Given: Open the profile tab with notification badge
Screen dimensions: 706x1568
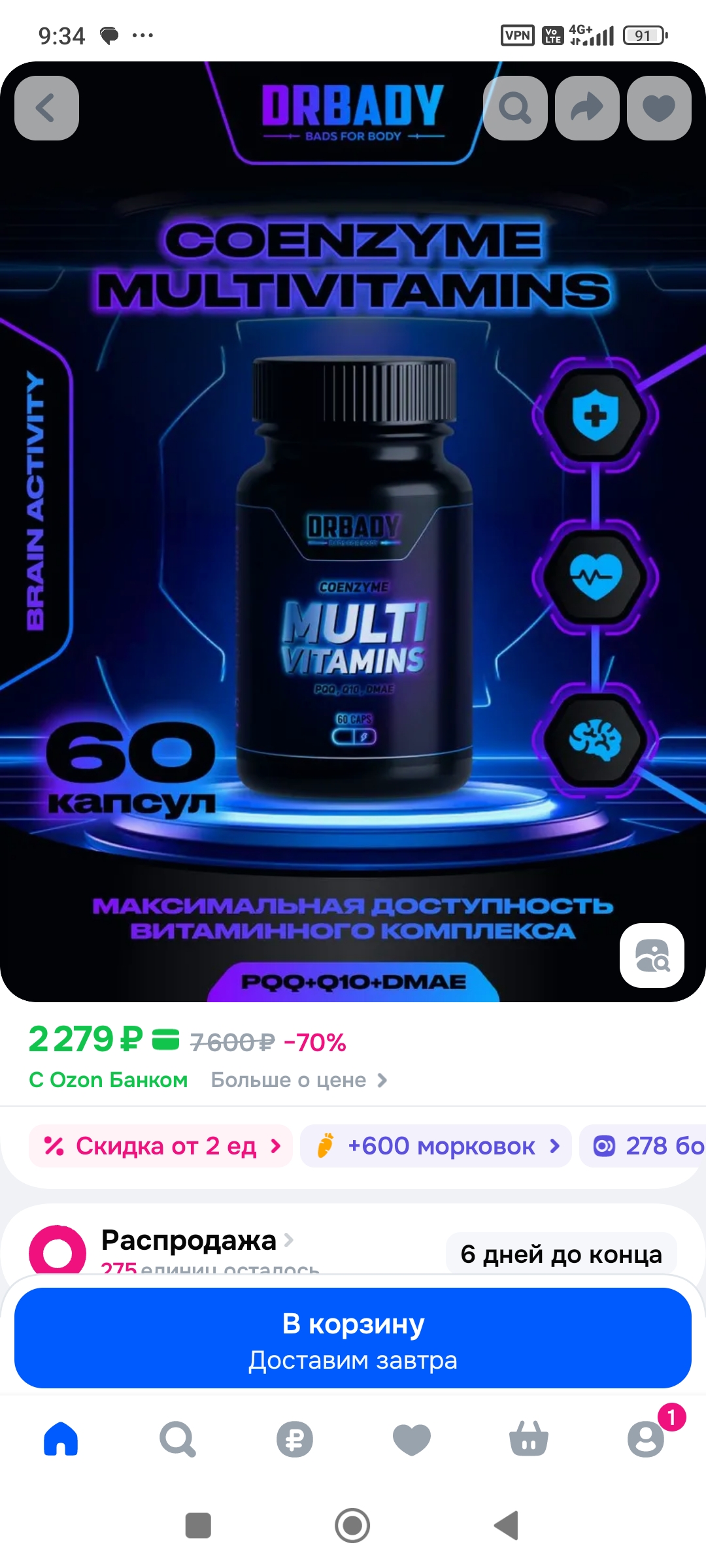Looking at the screenshot, I should (x=646, y=1439).
